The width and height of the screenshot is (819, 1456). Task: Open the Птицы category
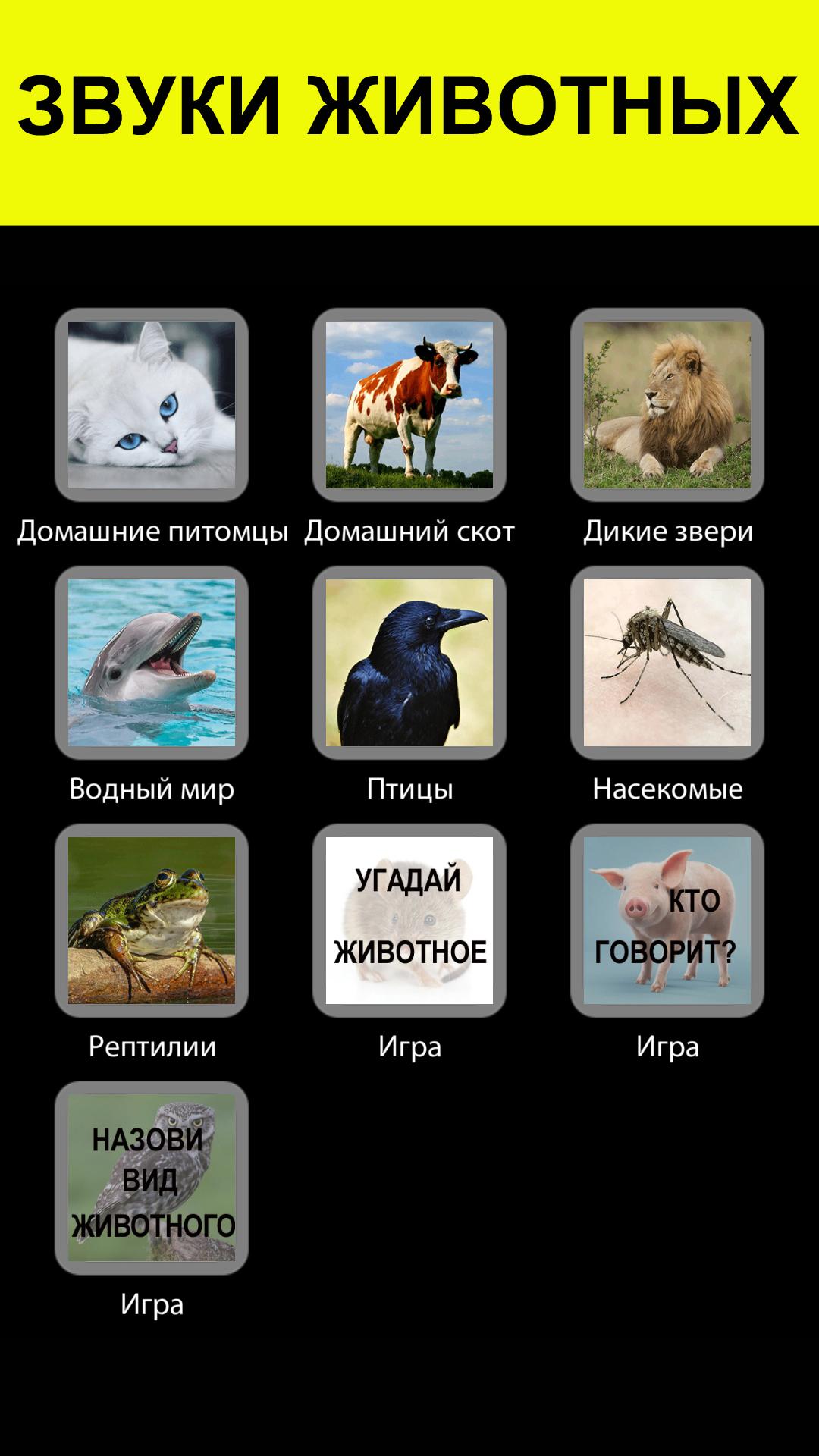pos(409,663)
